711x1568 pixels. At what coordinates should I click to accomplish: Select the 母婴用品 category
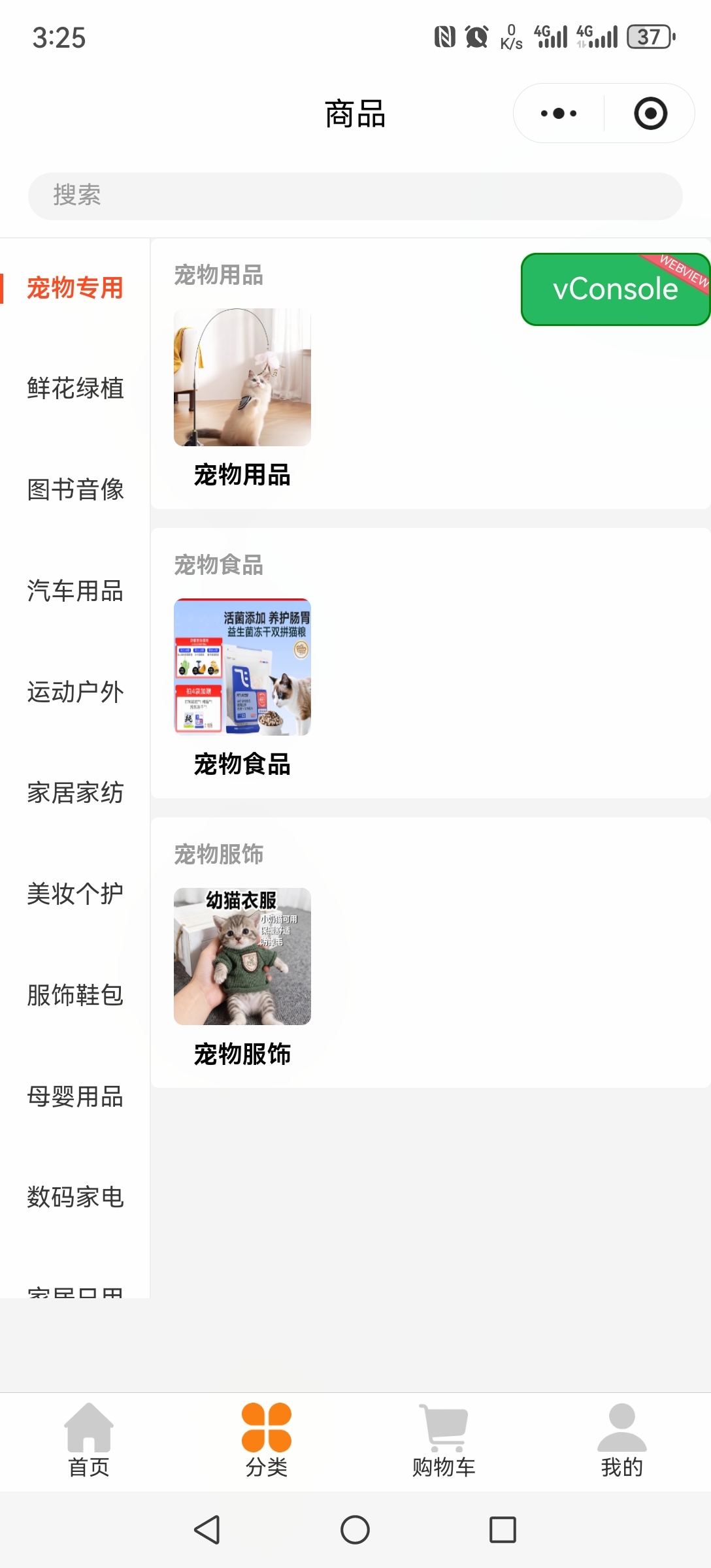tap(75, 1096)
